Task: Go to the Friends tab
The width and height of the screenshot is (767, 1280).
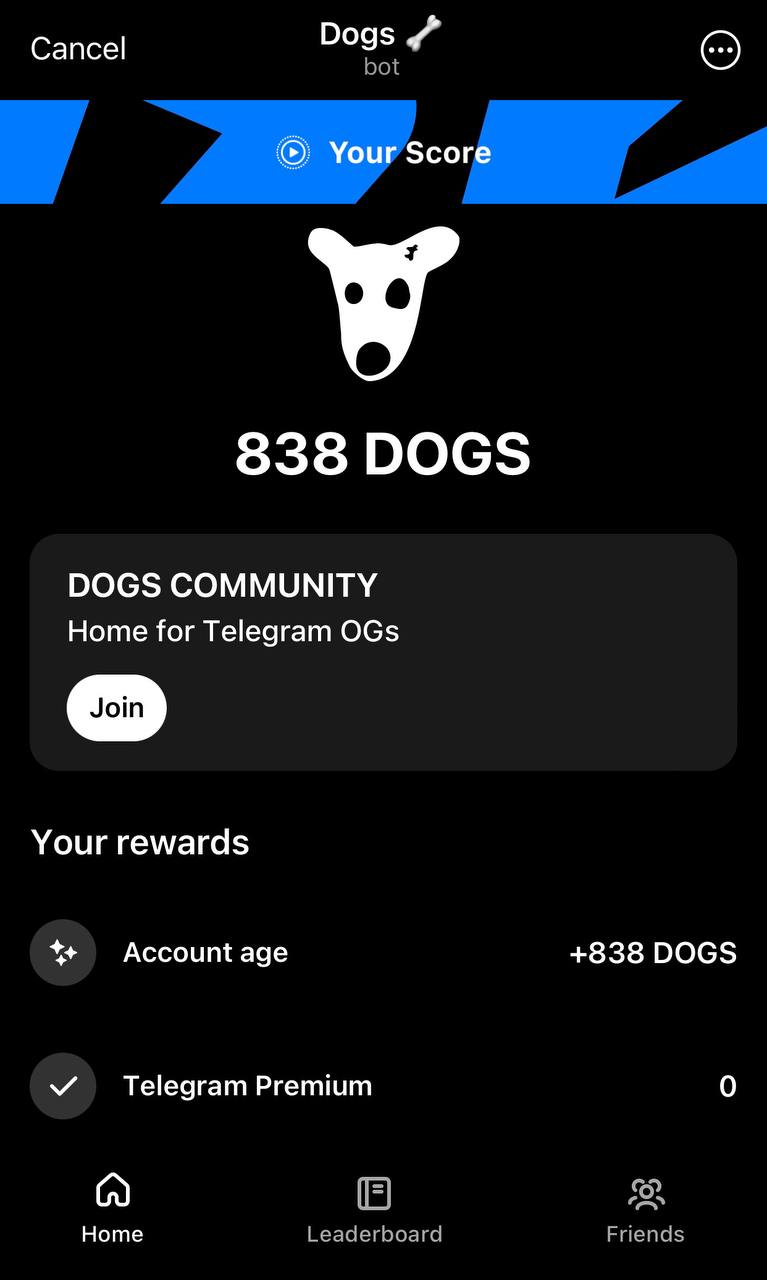Action: (x=645, y=1209)
